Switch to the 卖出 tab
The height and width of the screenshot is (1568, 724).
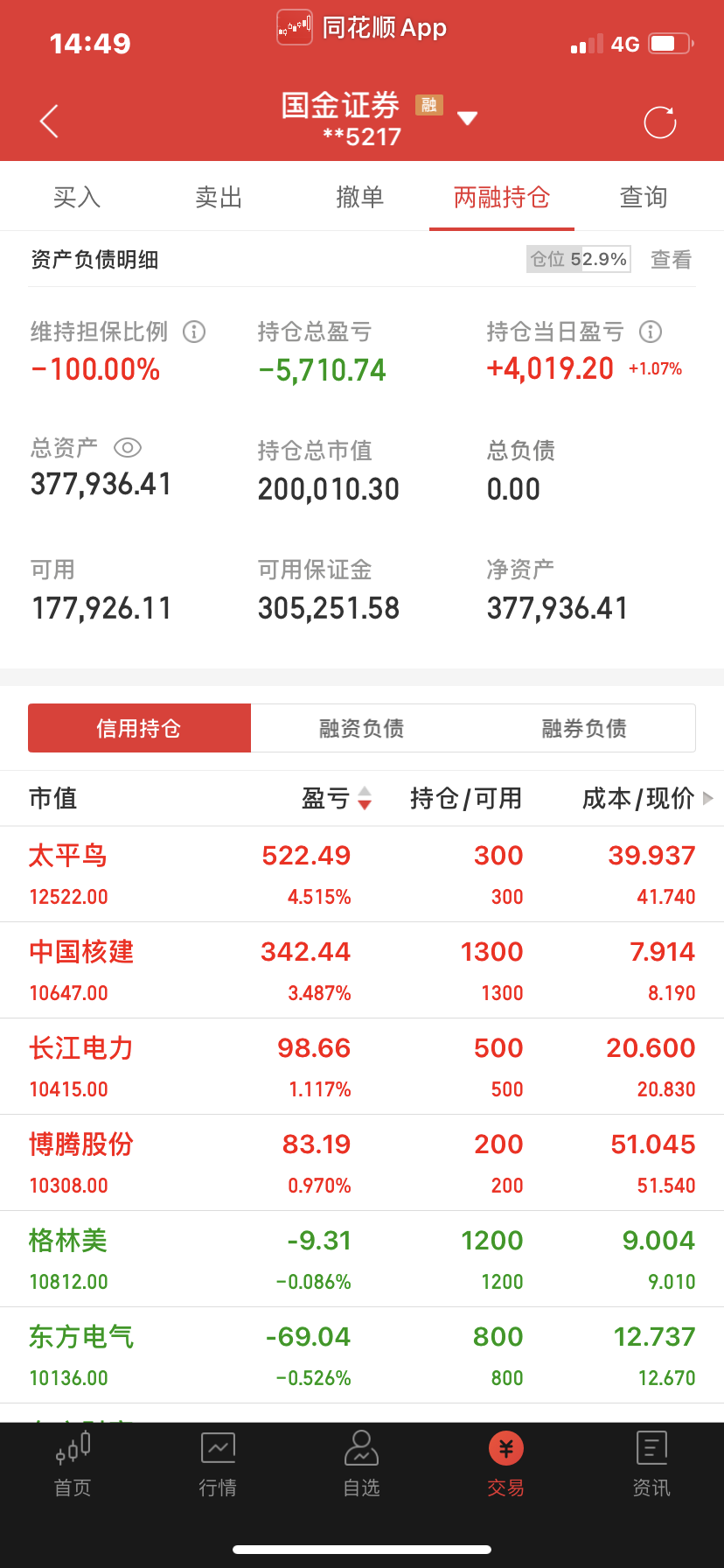tap(219, 197)
